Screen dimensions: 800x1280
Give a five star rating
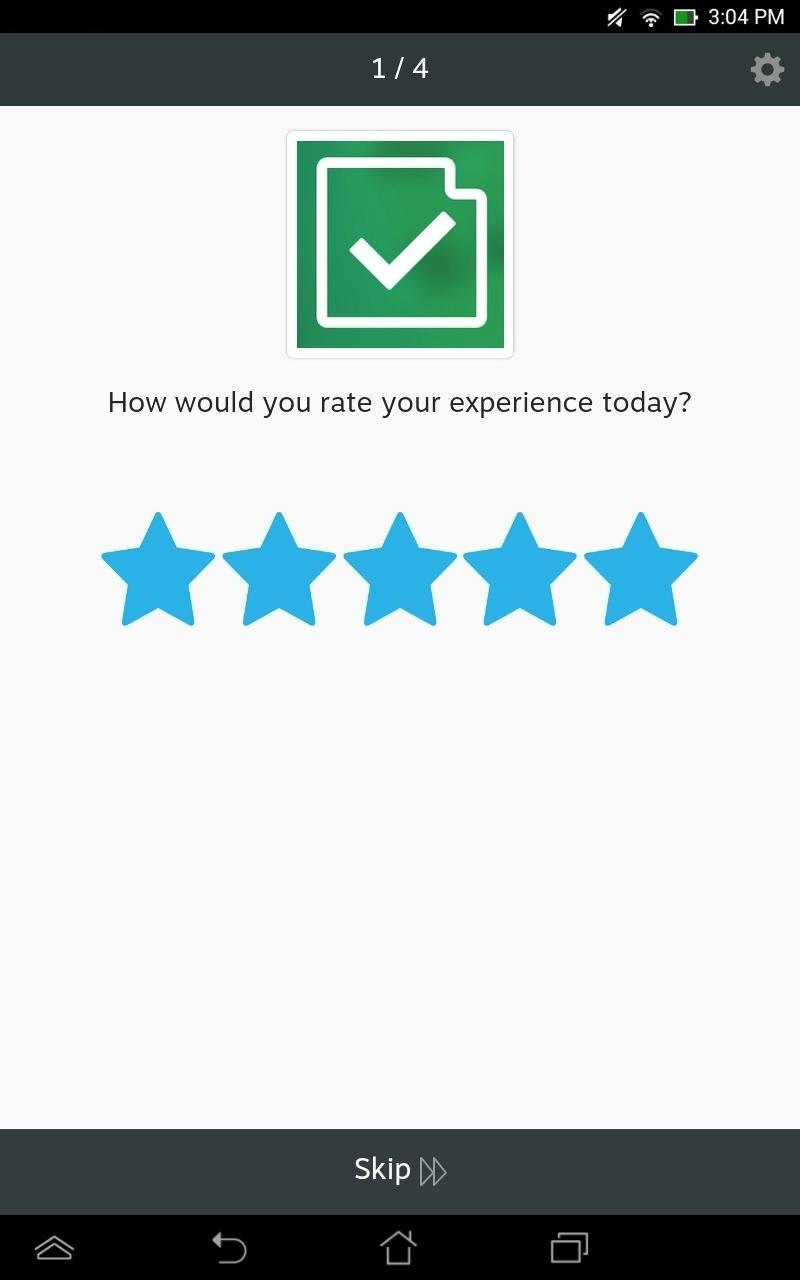(x=641, y=572)
